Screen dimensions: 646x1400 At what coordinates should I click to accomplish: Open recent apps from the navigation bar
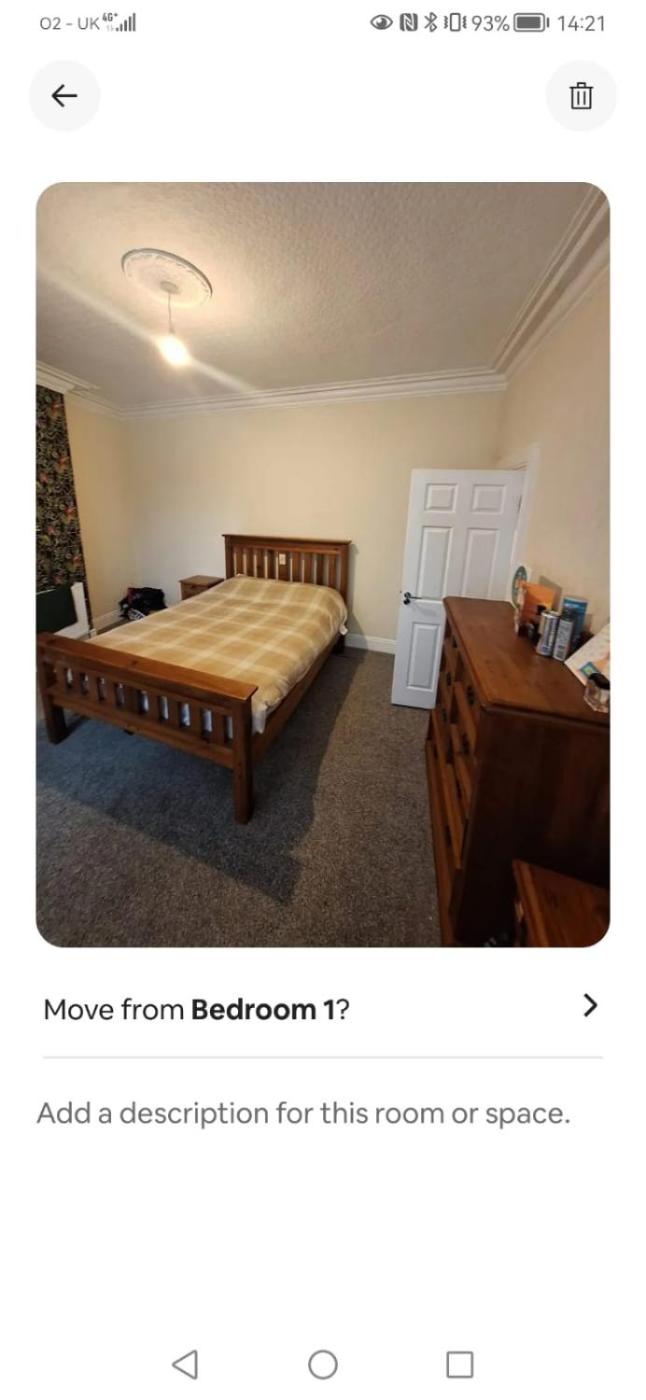tap(459, 1364)
